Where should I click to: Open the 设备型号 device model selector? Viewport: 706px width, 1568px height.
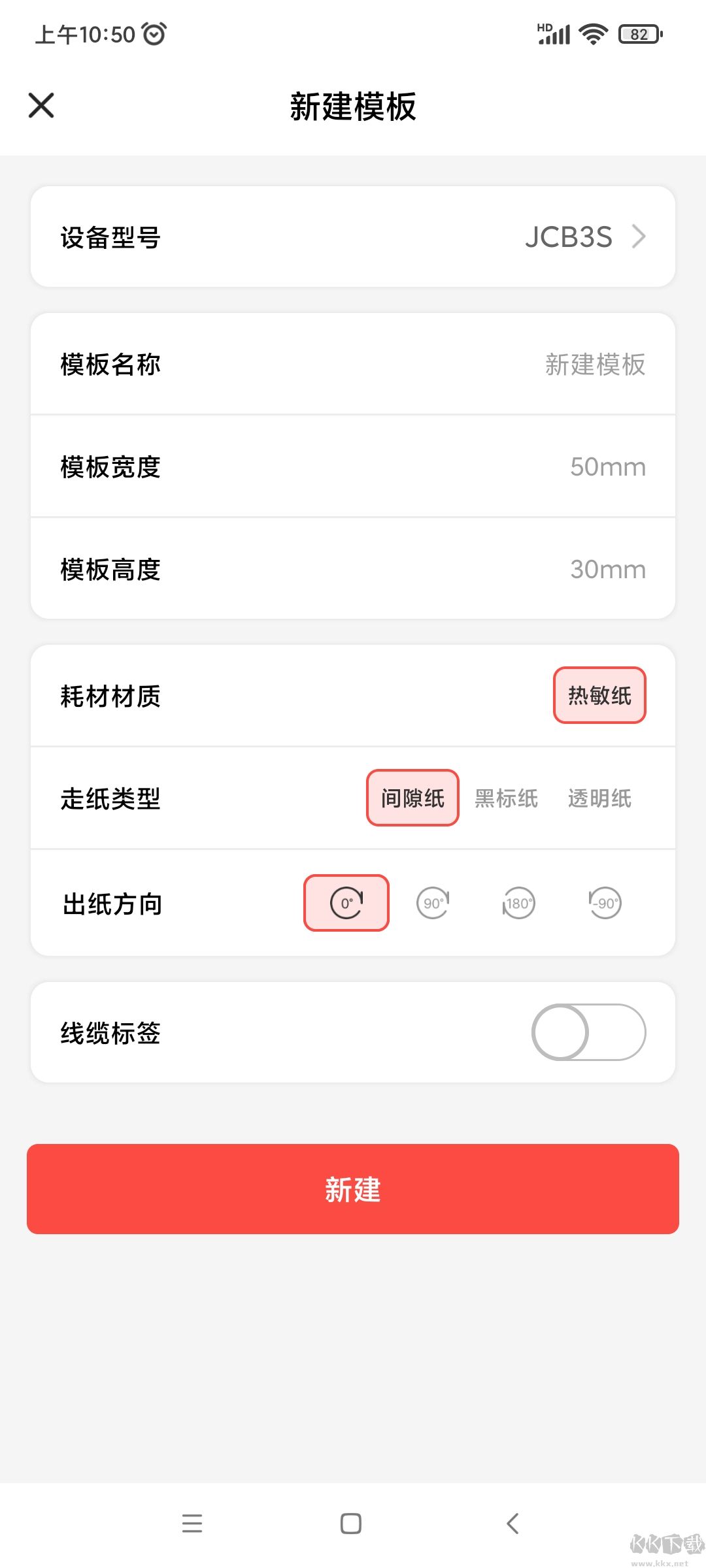353,237
